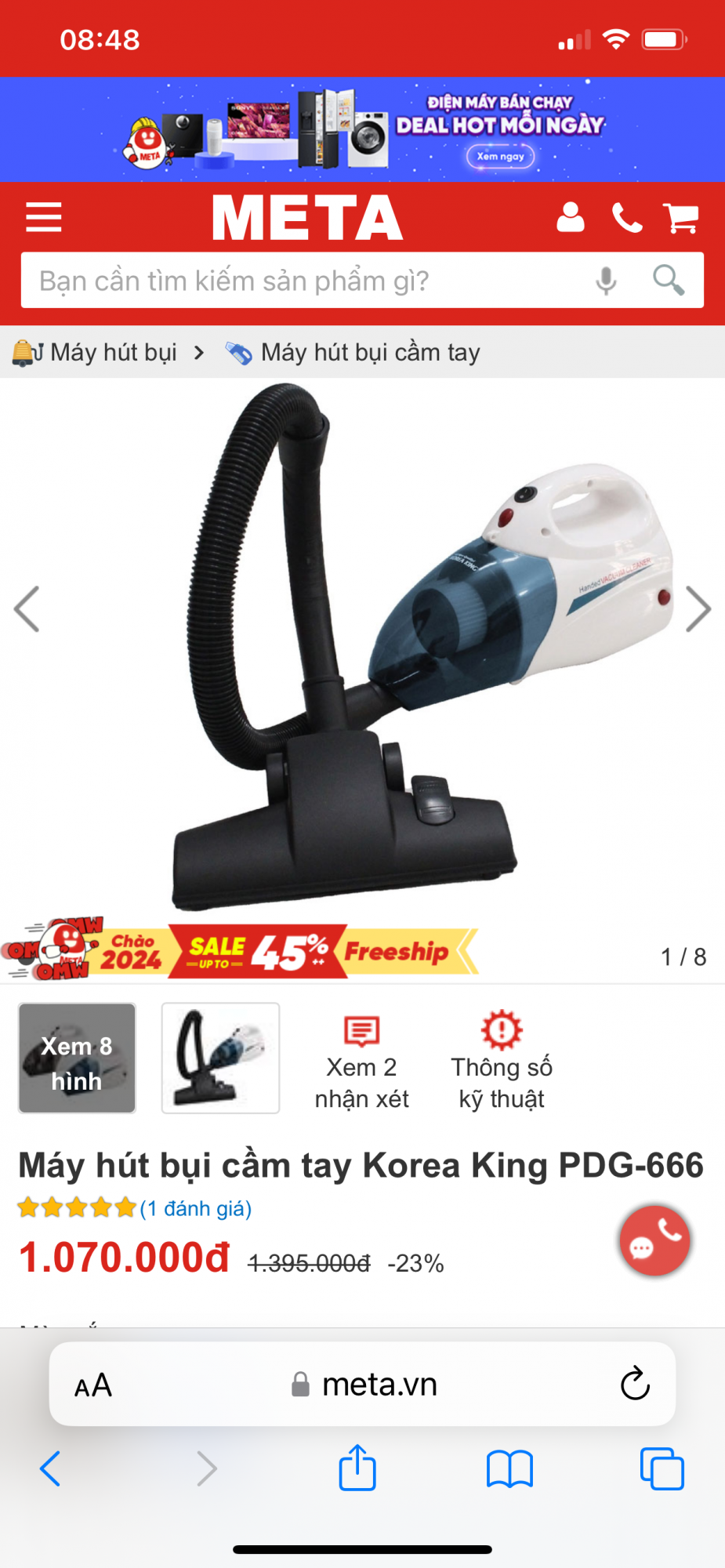
Task: Start voice search with microphone icon
Action: pos(606,281)
